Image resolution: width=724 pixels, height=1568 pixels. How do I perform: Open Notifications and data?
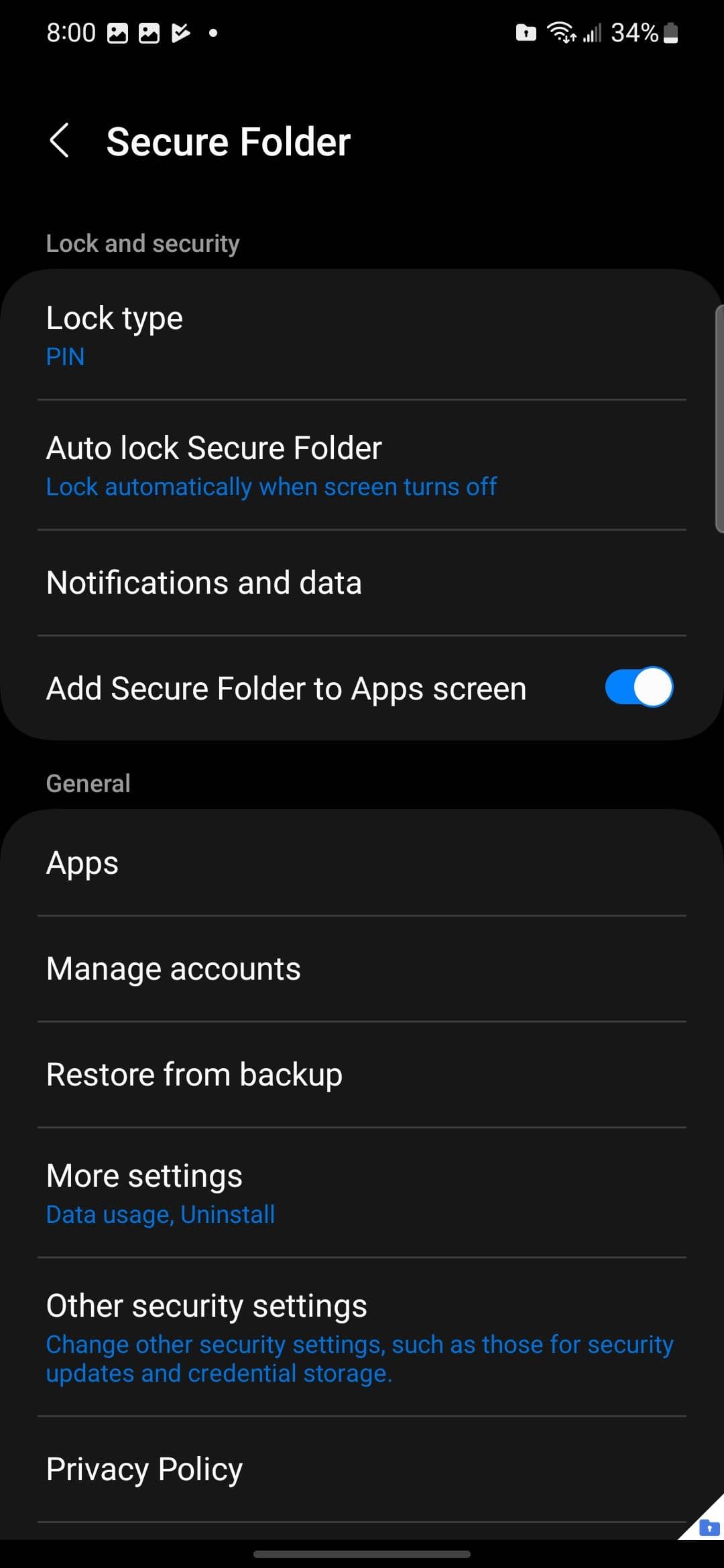tap(362, 582)
